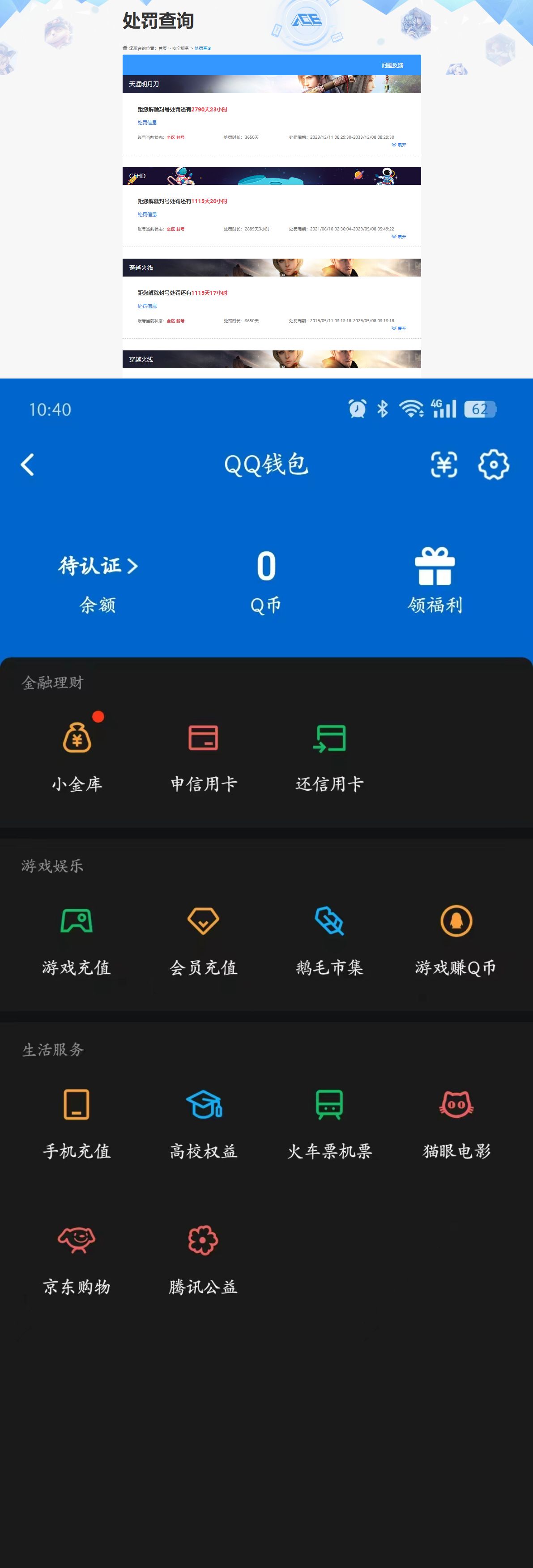
Task: Launch 京东购物
Action: [77, 1257]
